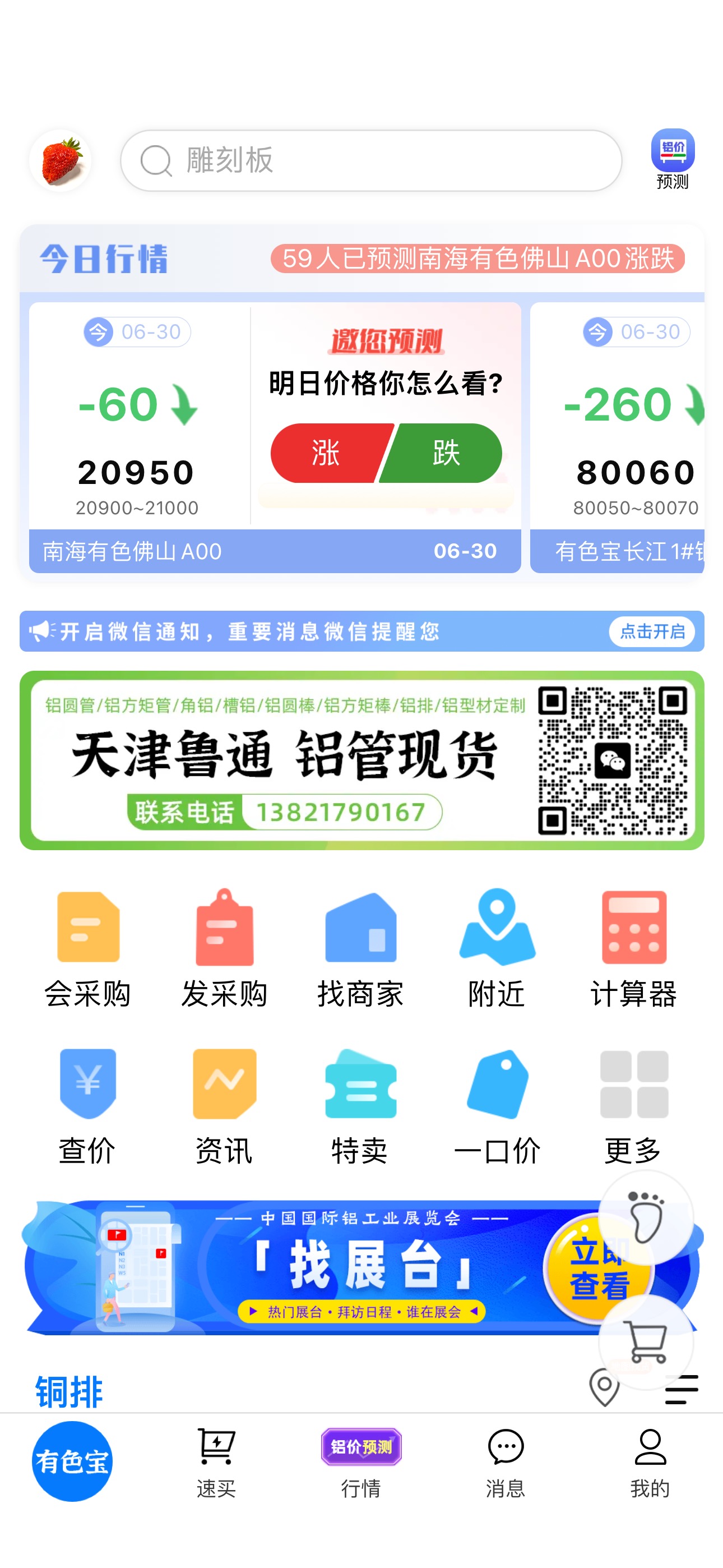The height and width of the screenshot is (1568, 723).
Task: Predict price drop with the 跌 button
Action: tap(444, 453)
